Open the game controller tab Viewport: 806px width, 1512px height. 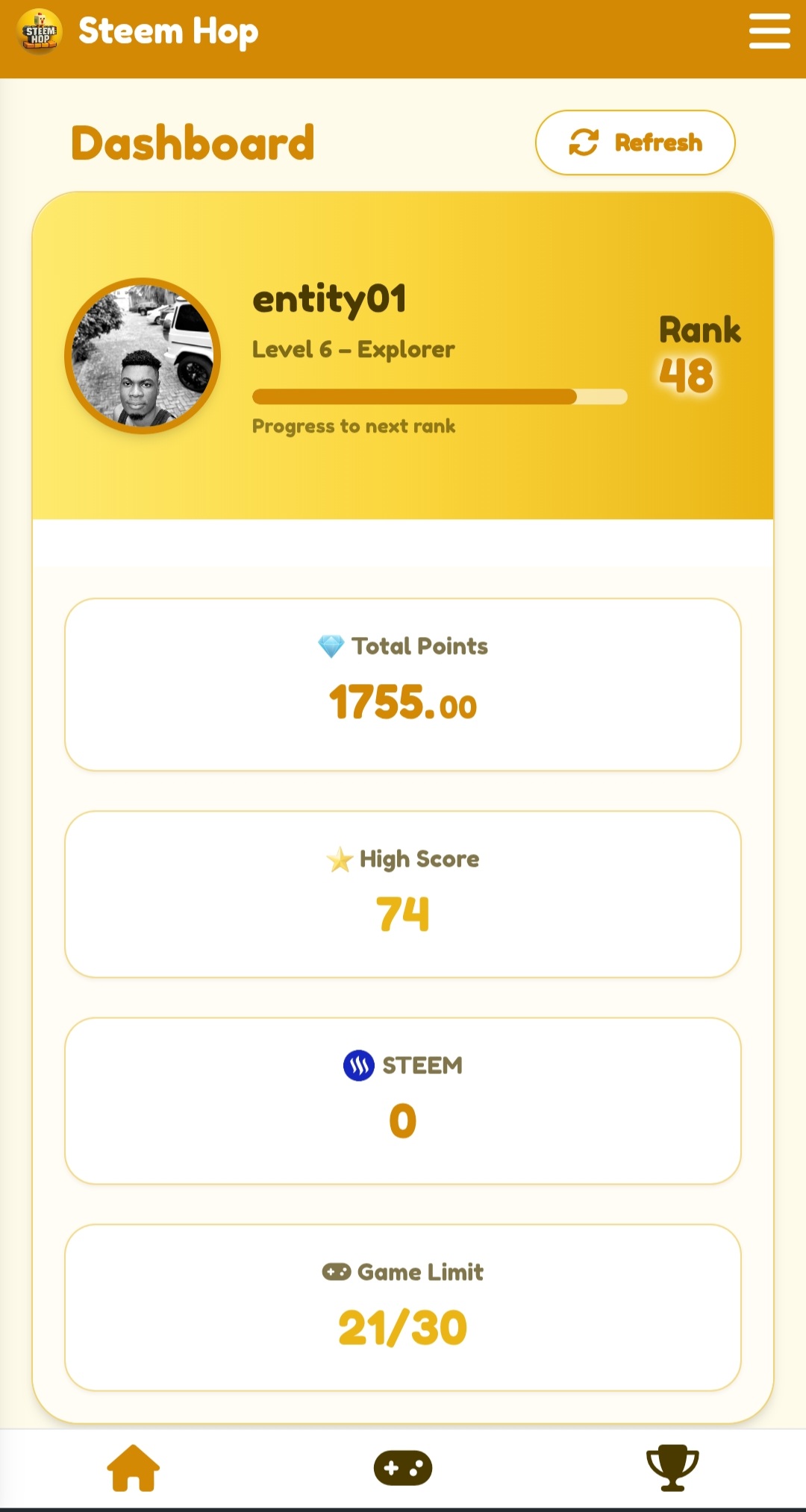(403, 1468)
